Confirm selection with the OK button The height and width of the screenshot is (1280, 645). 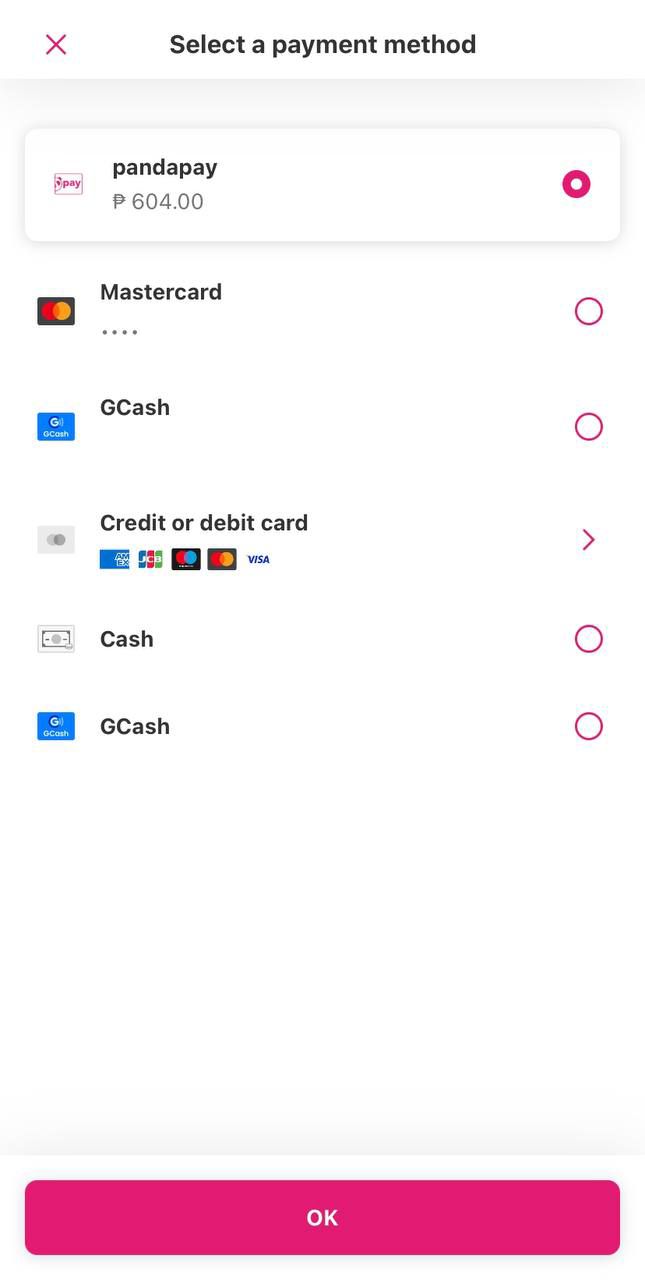point(322,1217)
